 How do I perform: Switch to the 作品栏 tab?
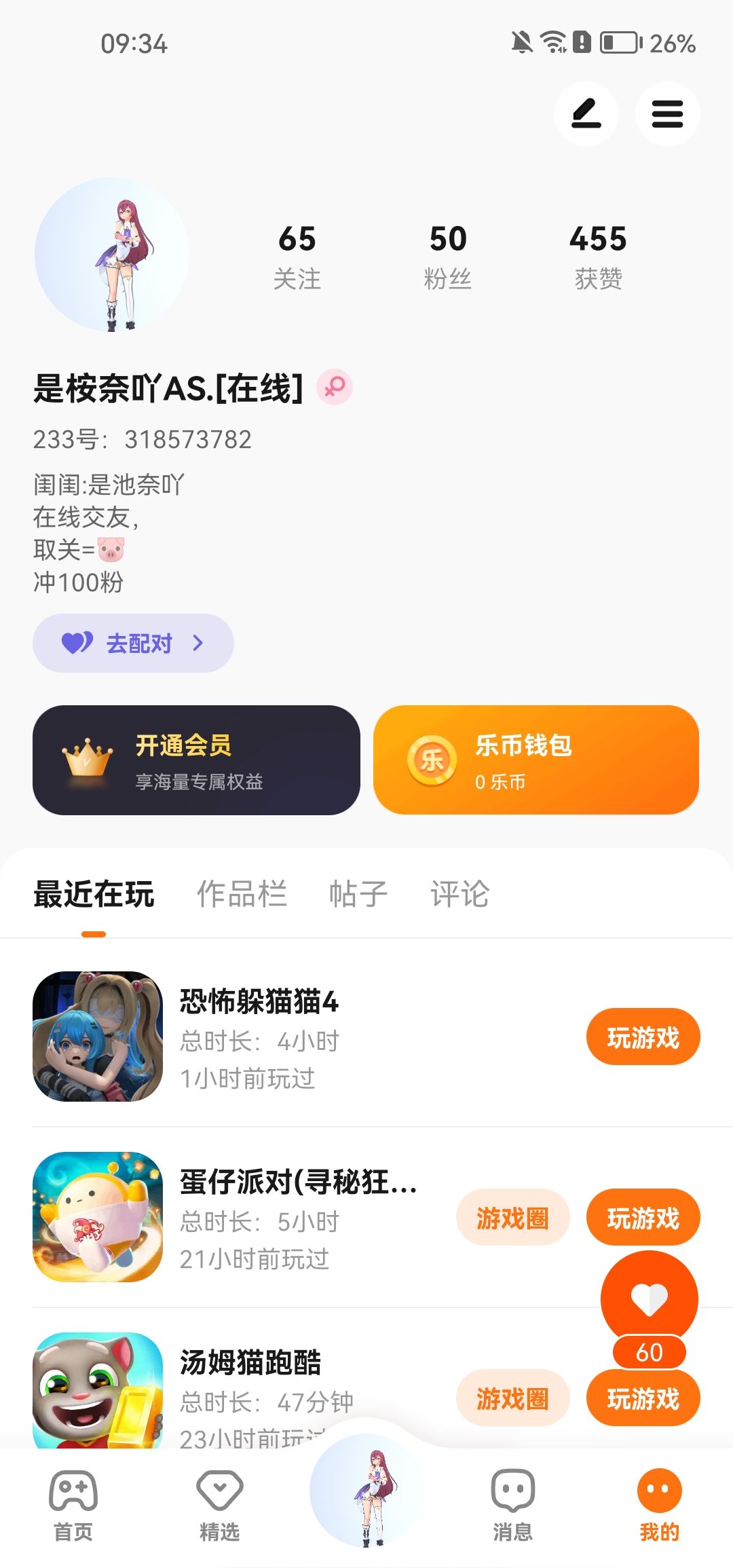pyautogui.click(x=242, y=894)
